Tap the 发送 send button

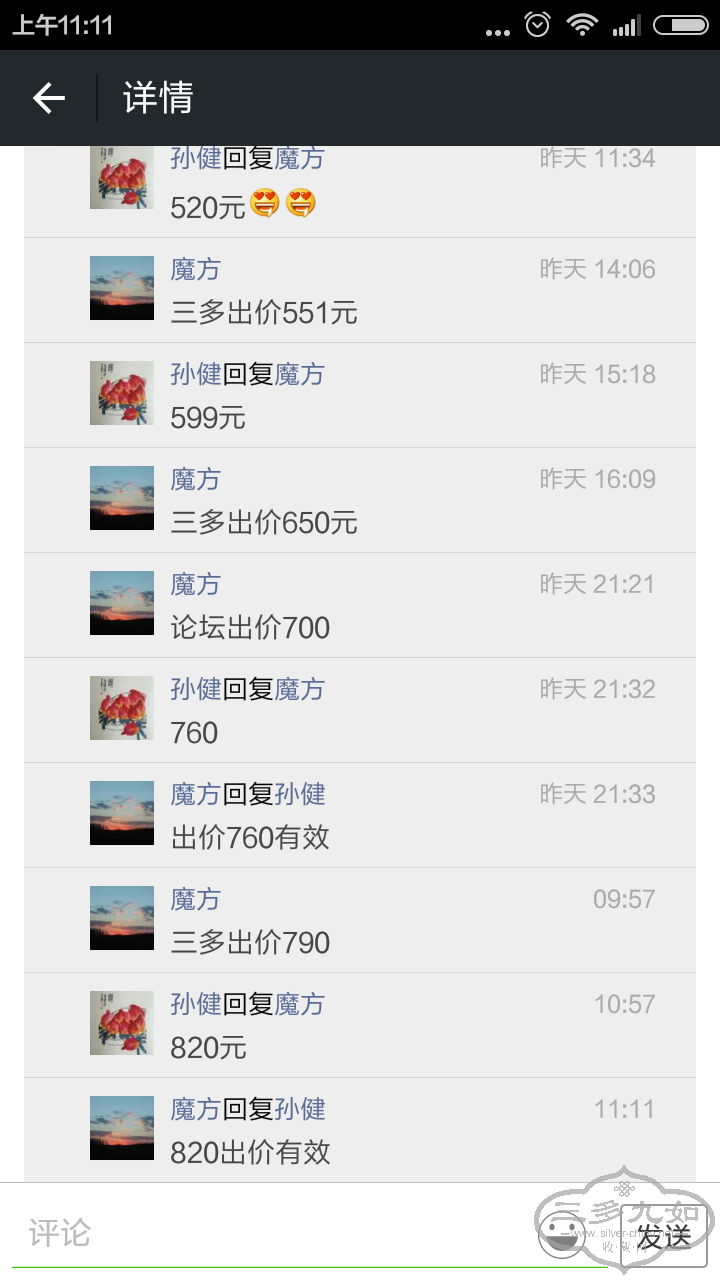click(664, 1235)
